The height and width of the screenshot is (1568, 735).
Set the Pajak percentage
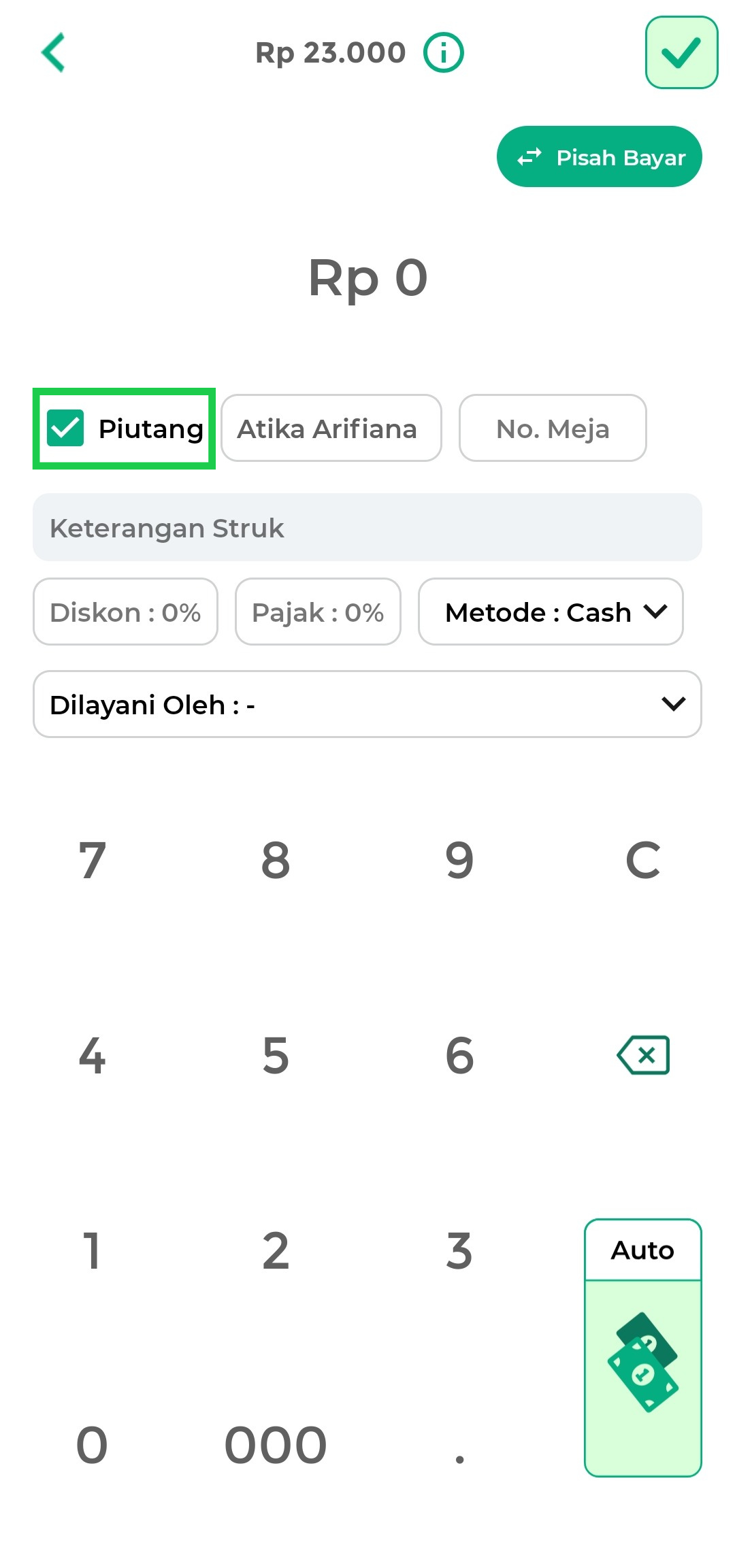coord(318,612)
